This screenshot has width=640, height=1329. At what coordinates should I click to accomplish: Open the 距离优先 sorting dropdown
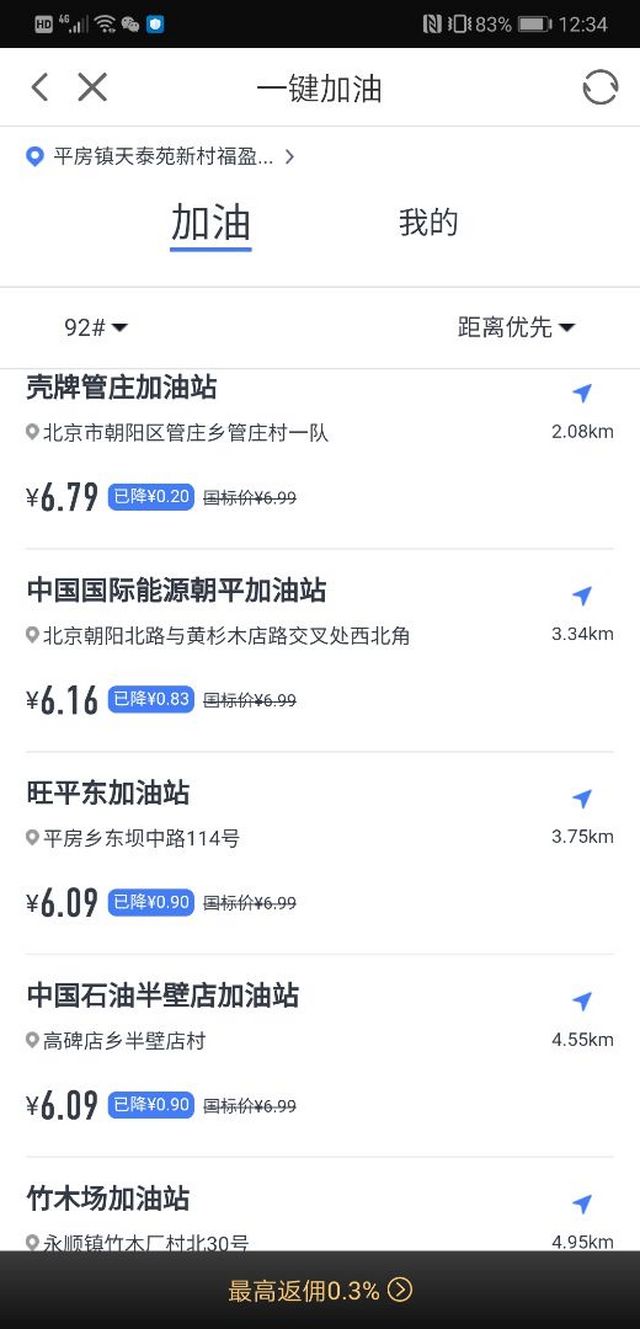click(516, 327)
